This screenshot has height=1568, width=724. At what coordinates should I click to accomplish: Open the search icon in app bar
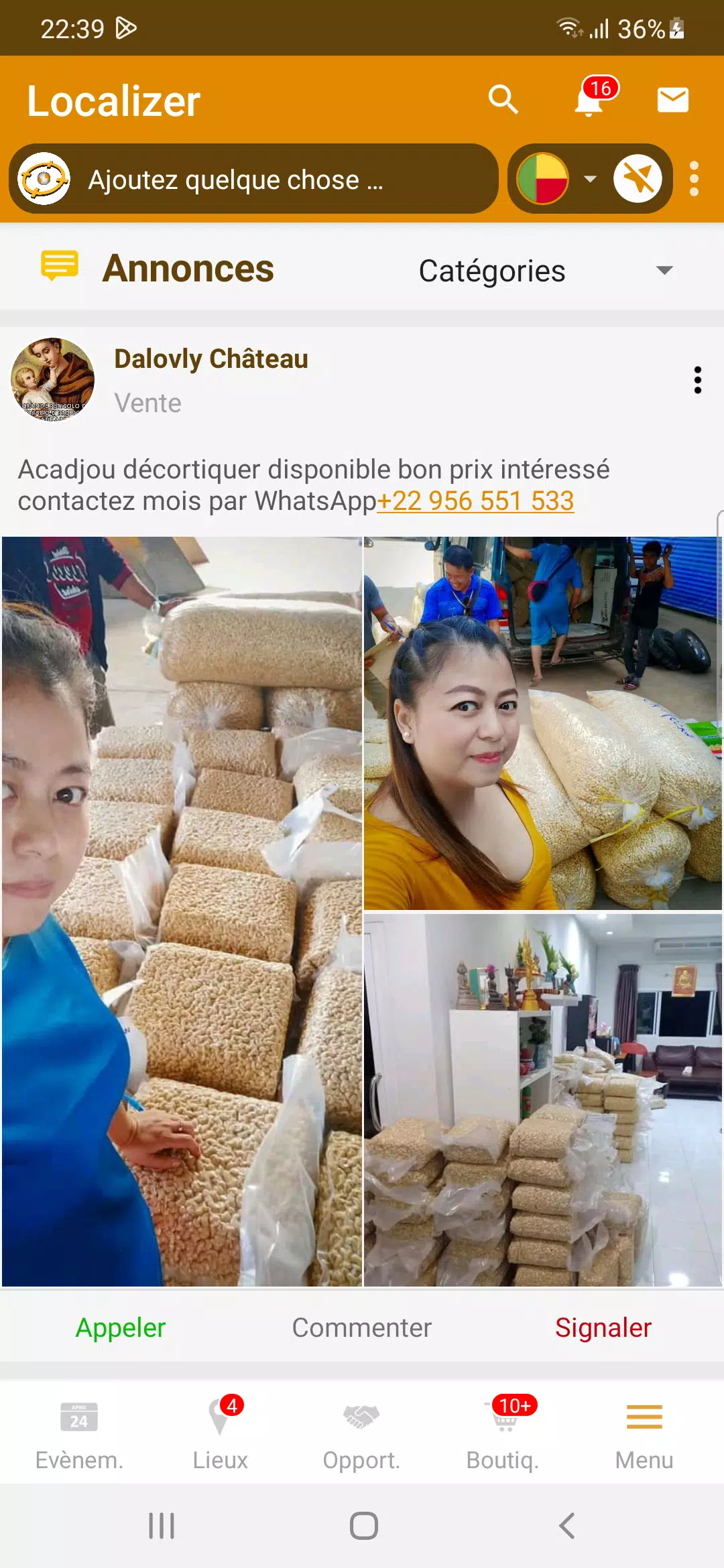tap(503, 100)
